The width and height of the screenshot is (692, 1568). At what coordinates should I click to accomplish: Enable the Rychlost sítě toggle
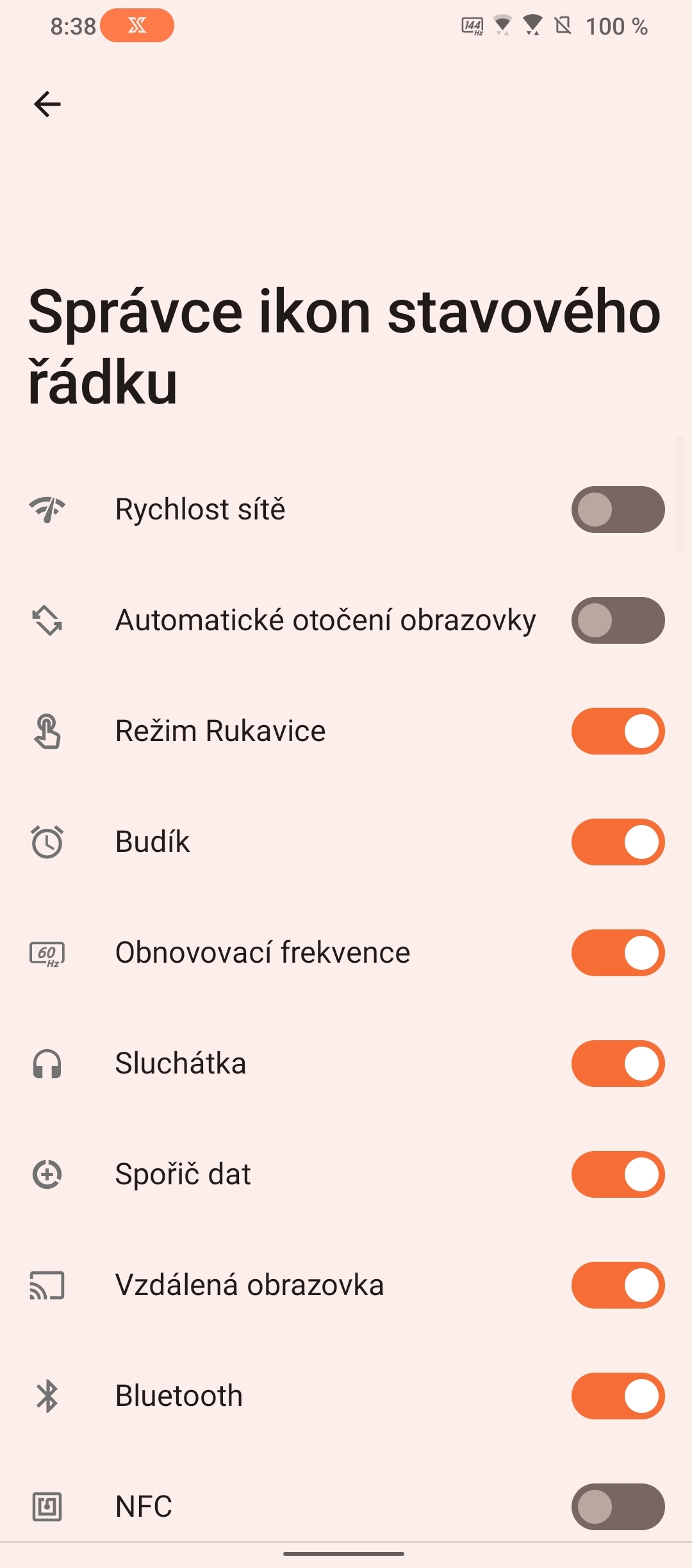pos(617,509)
